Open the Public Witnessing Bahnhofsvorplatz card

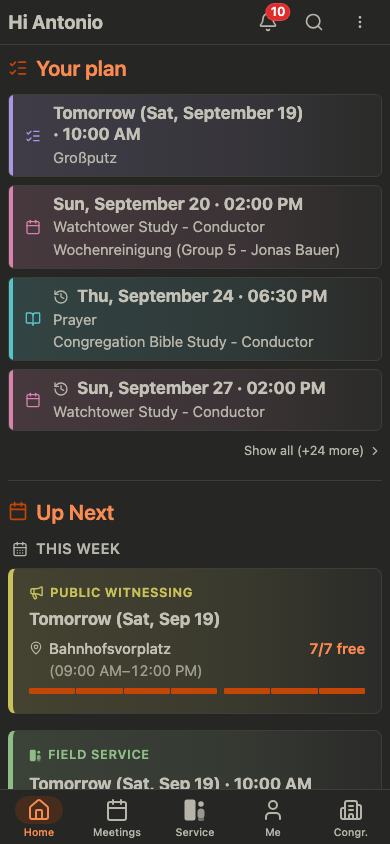click(195, 641)
